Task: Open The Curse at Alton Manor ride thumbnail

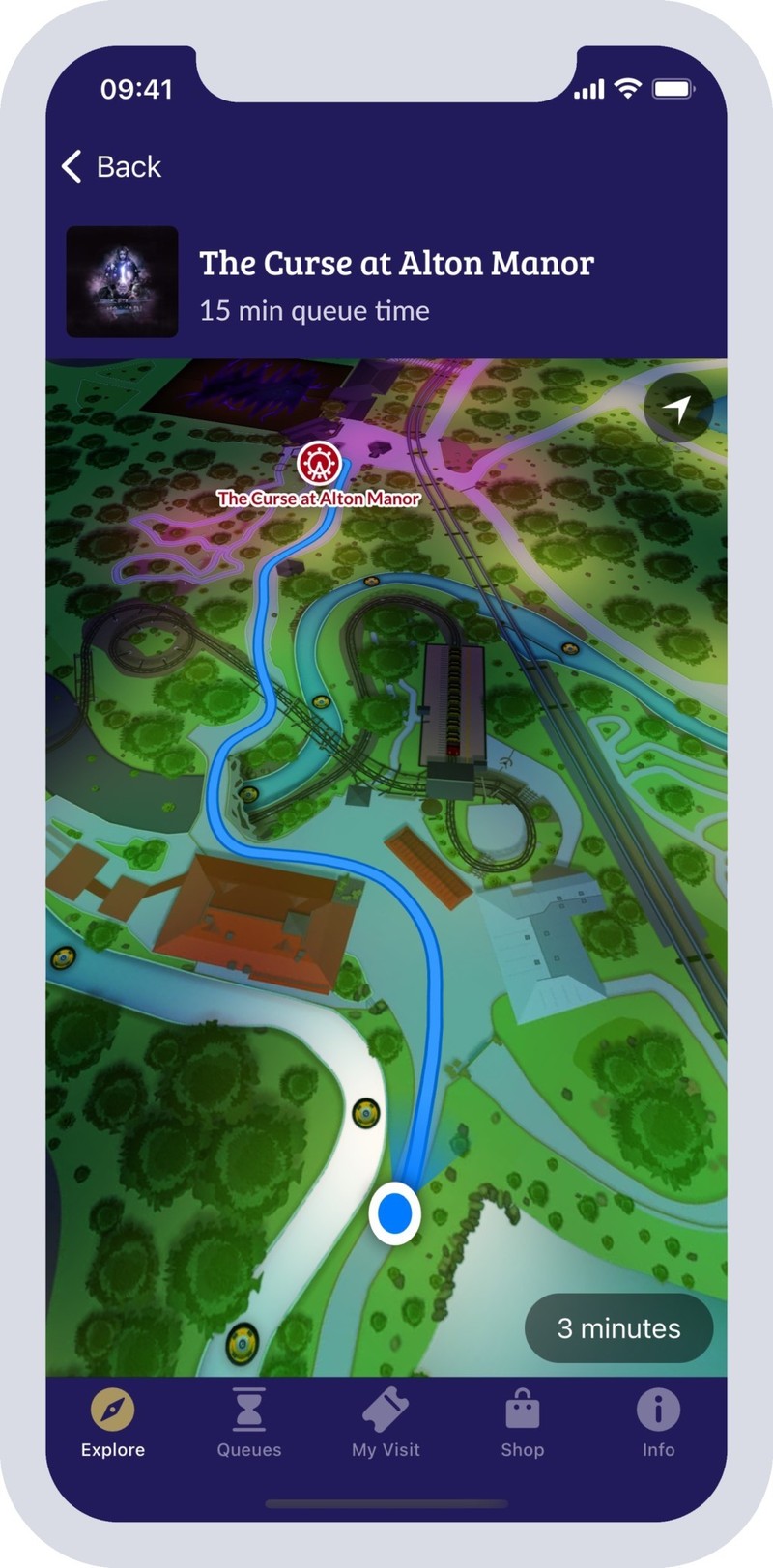Action: point(122,282)
